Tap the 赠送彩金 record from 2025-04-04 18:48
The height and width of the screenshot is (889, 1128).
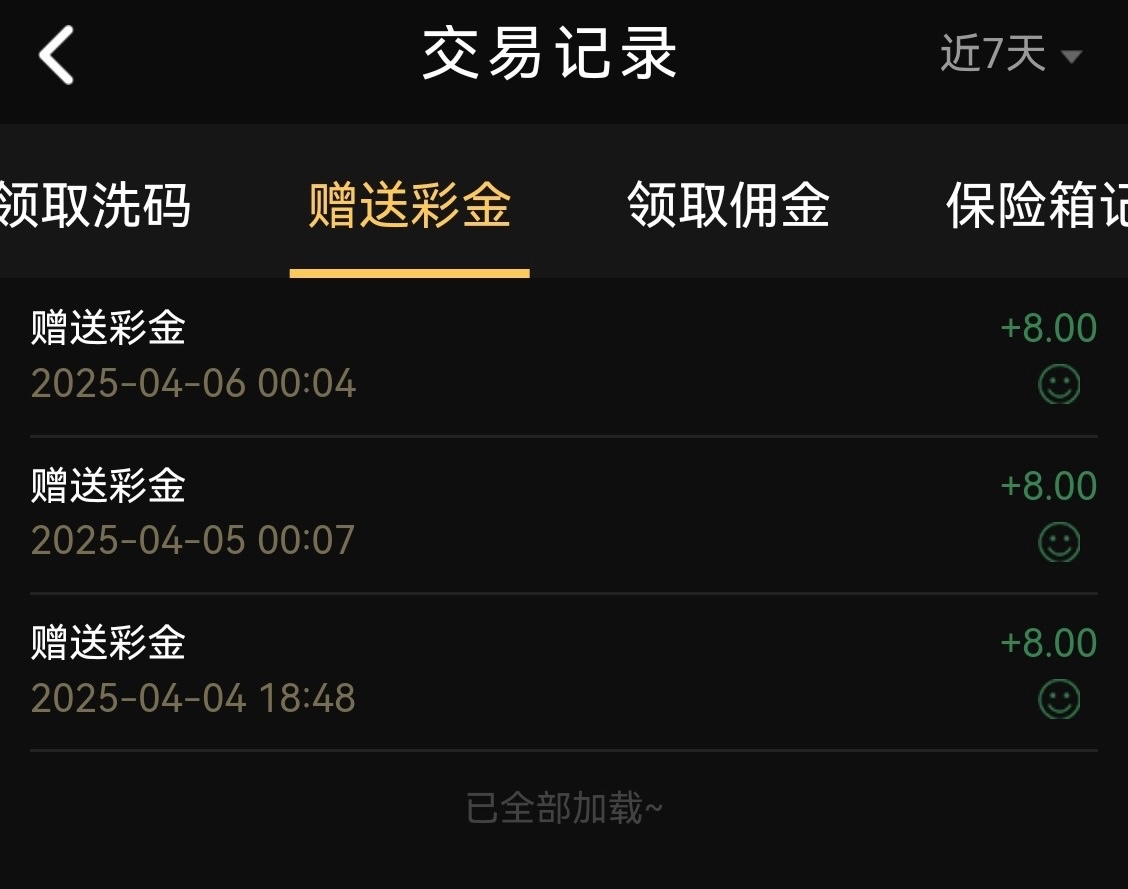pyautogui.click(x=563, y=670)
